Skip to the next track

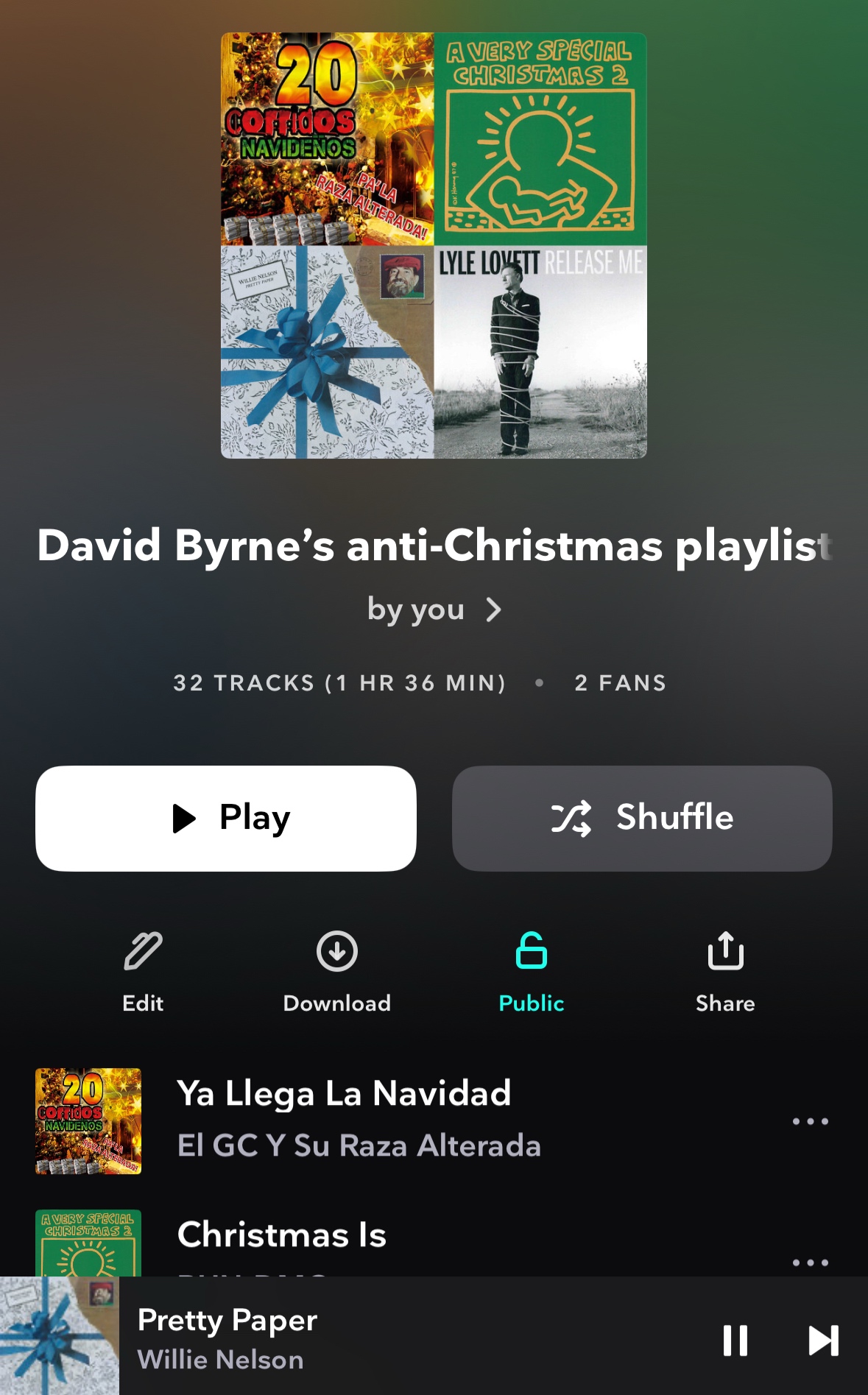(x=823, y=1340)
